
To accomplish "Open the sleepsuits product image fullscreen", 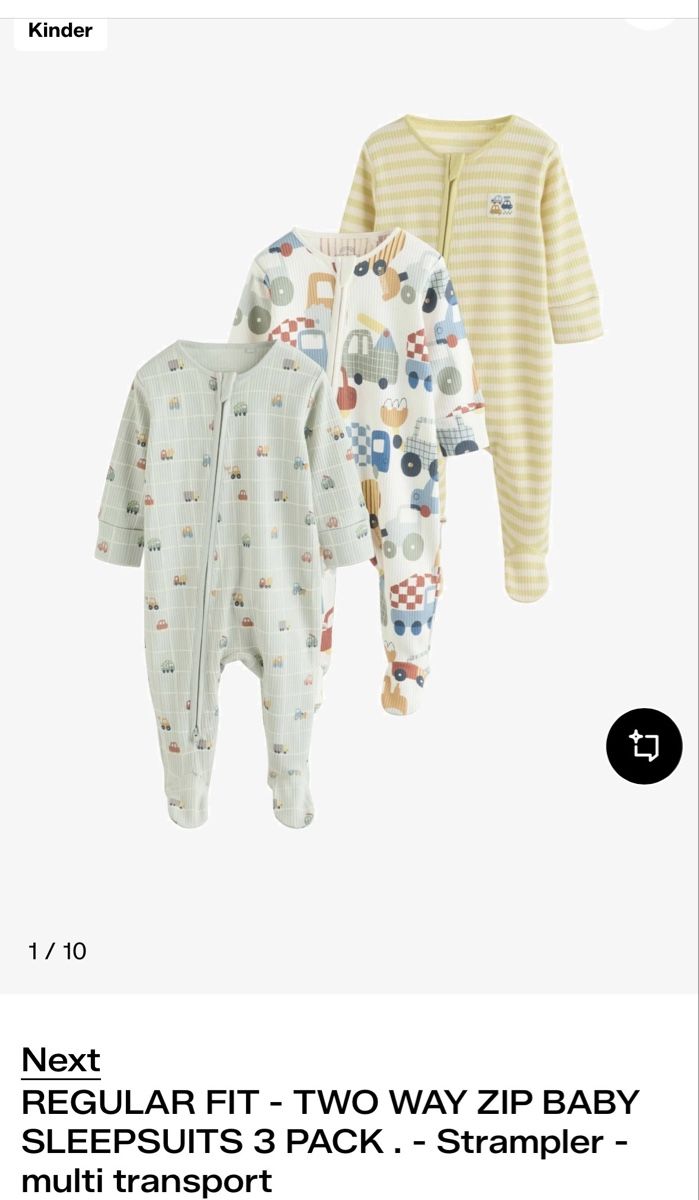I will [x=349, y=472].
